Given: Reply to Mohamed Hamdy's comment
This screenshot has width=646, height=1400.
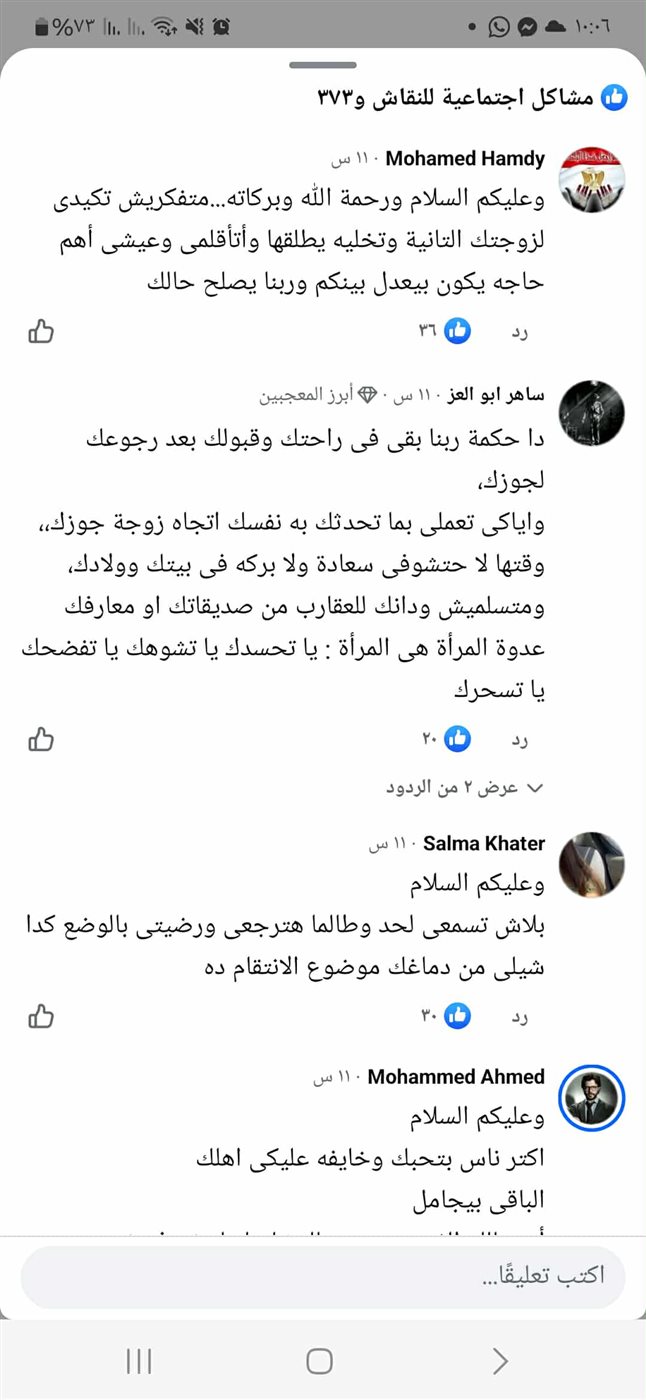Looking at the screenshot, I should click(519, 331).
